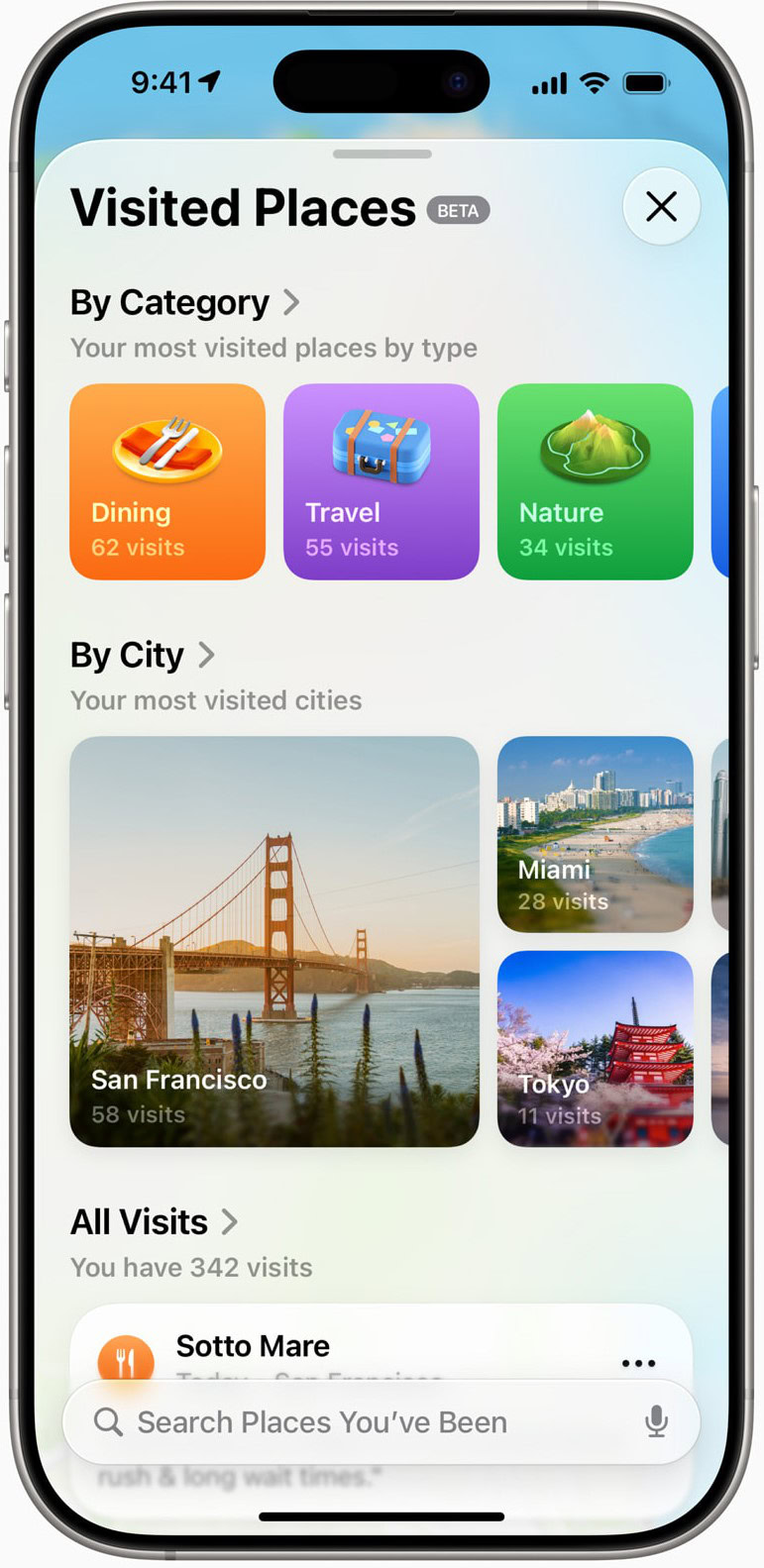
Task: Expand the By City section
Action: click(143, 656)
